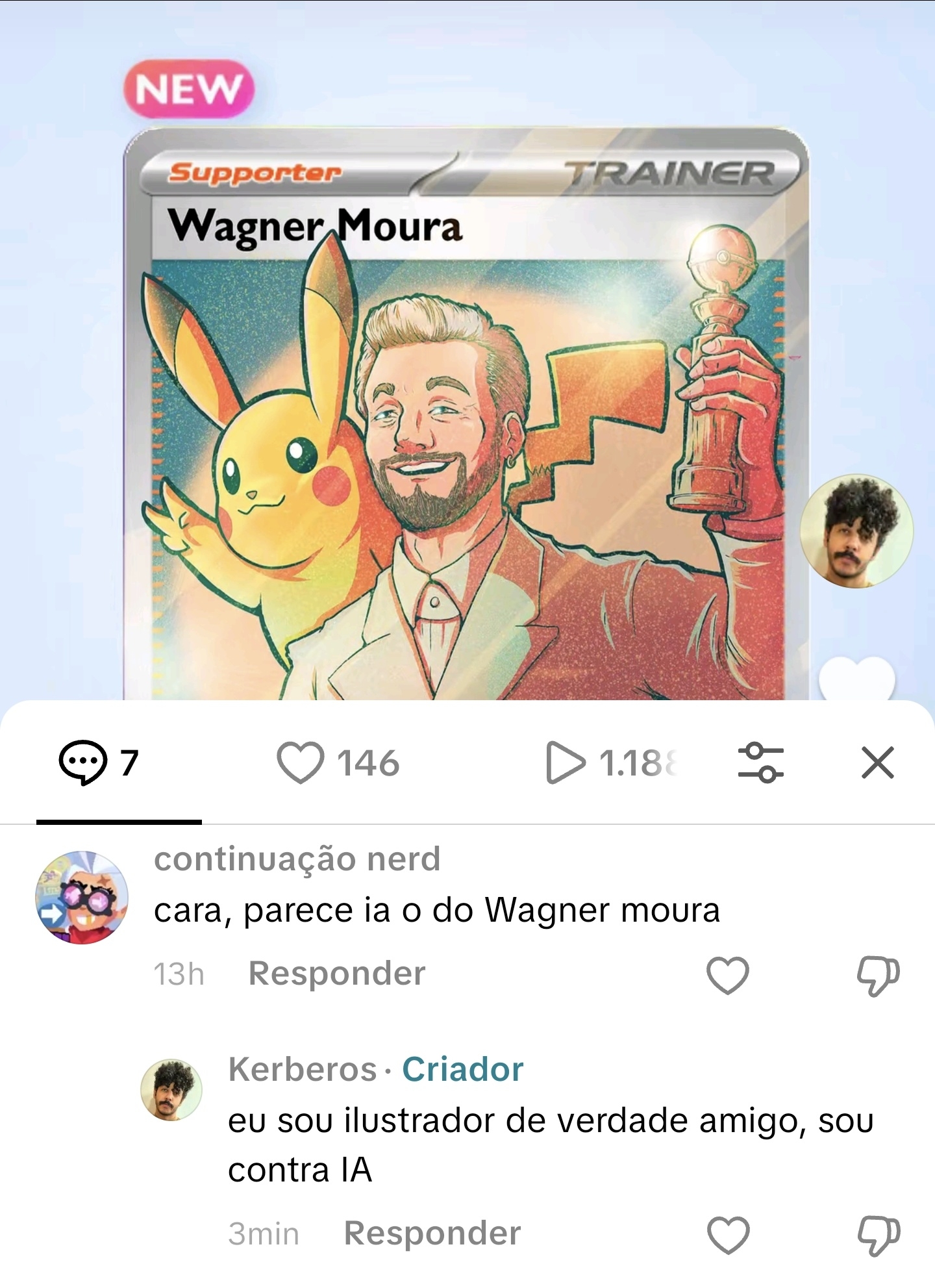Dislike Kerberos's reply

pos(878,1235)
